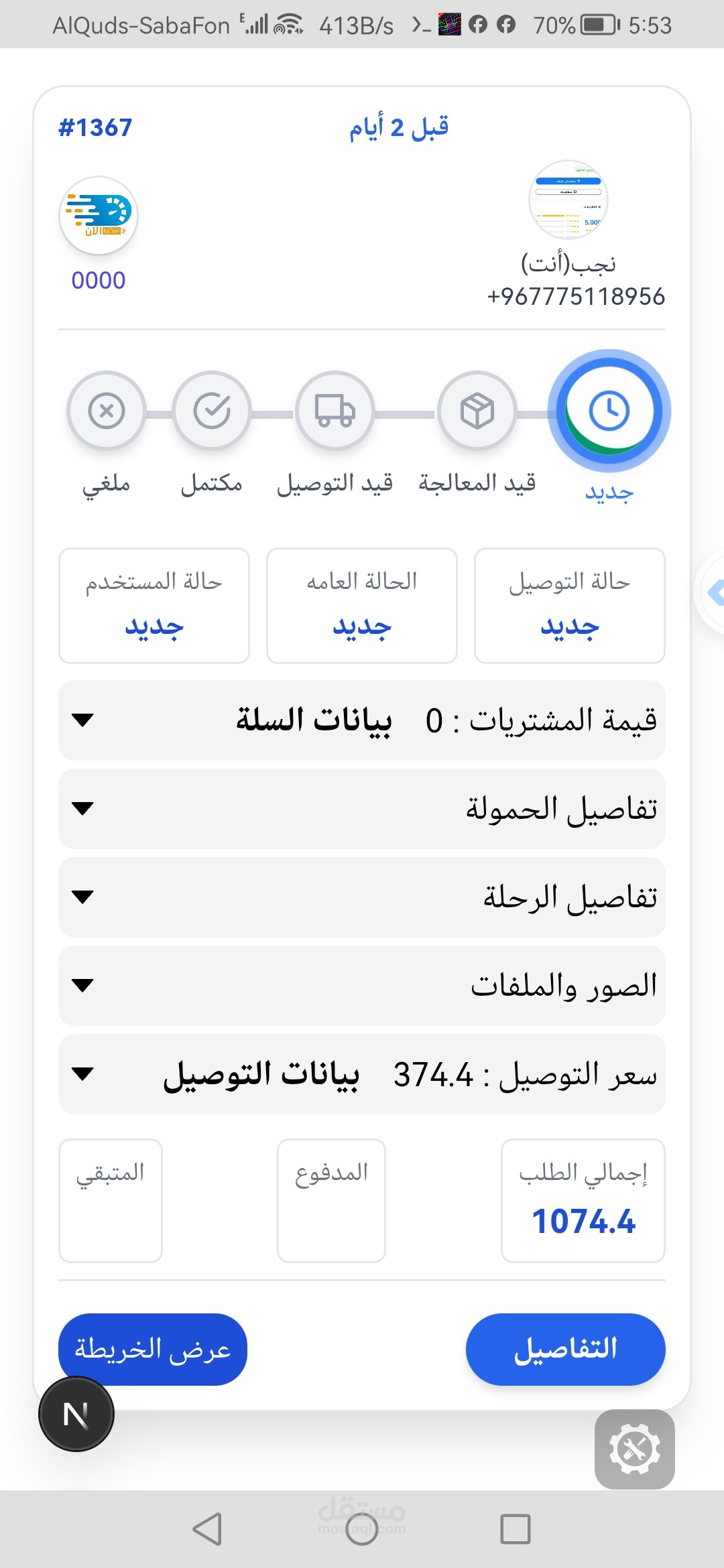The width and height of the screenshot is (724, 1568).
Task: Select the ملغي cancelled status step
Action: (x=107, y=410)
